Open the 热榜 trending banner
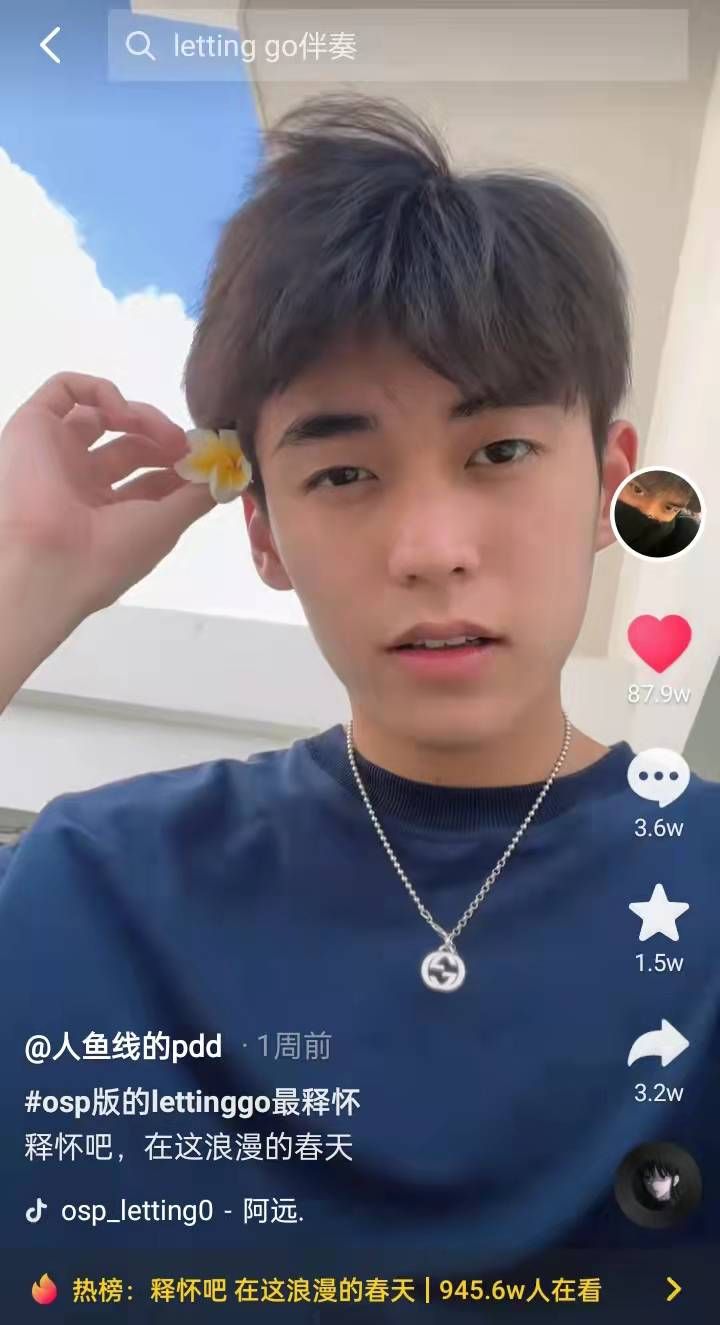Viewport: 720px width, 1325px height. 358,1290
